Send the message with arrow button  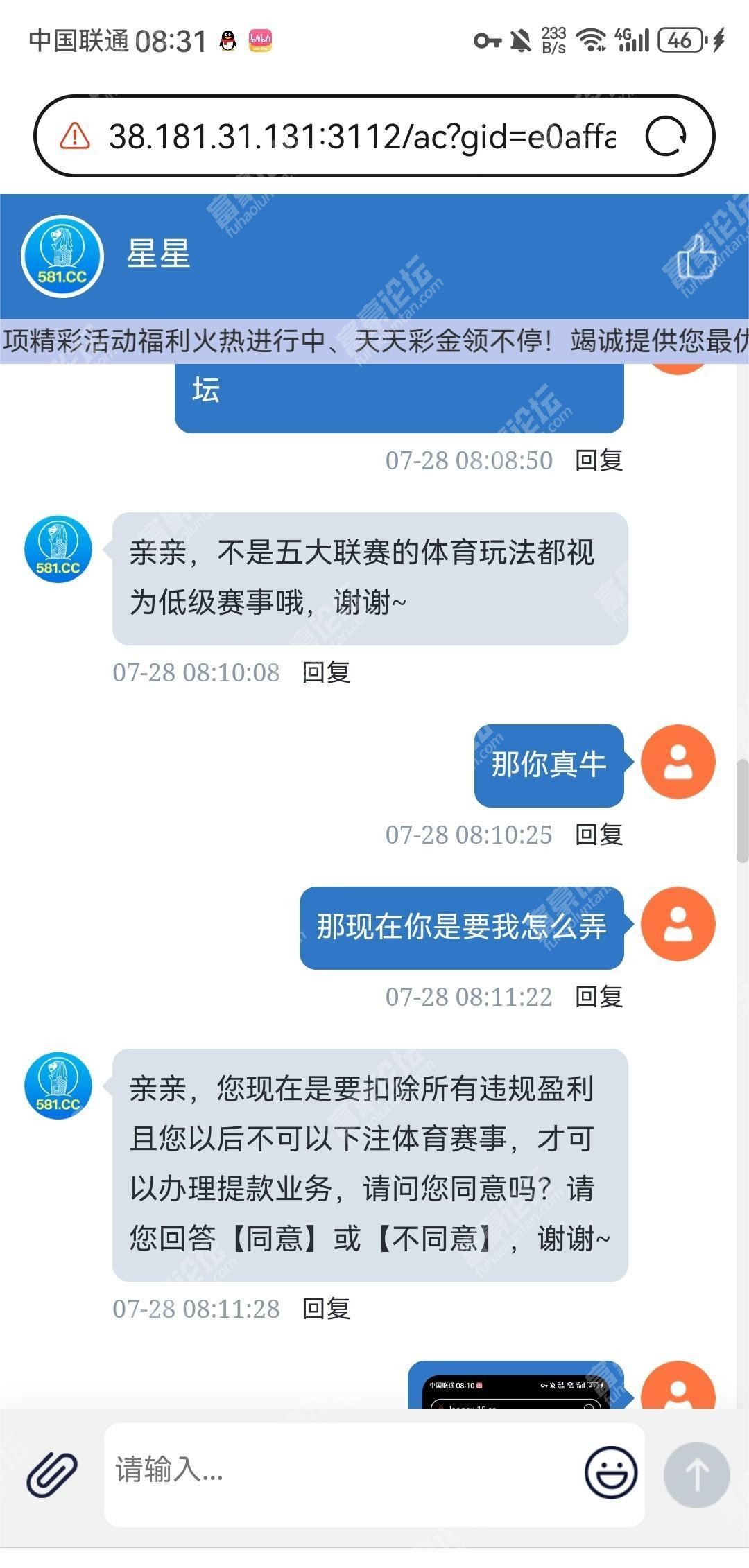pos(696,1474)
